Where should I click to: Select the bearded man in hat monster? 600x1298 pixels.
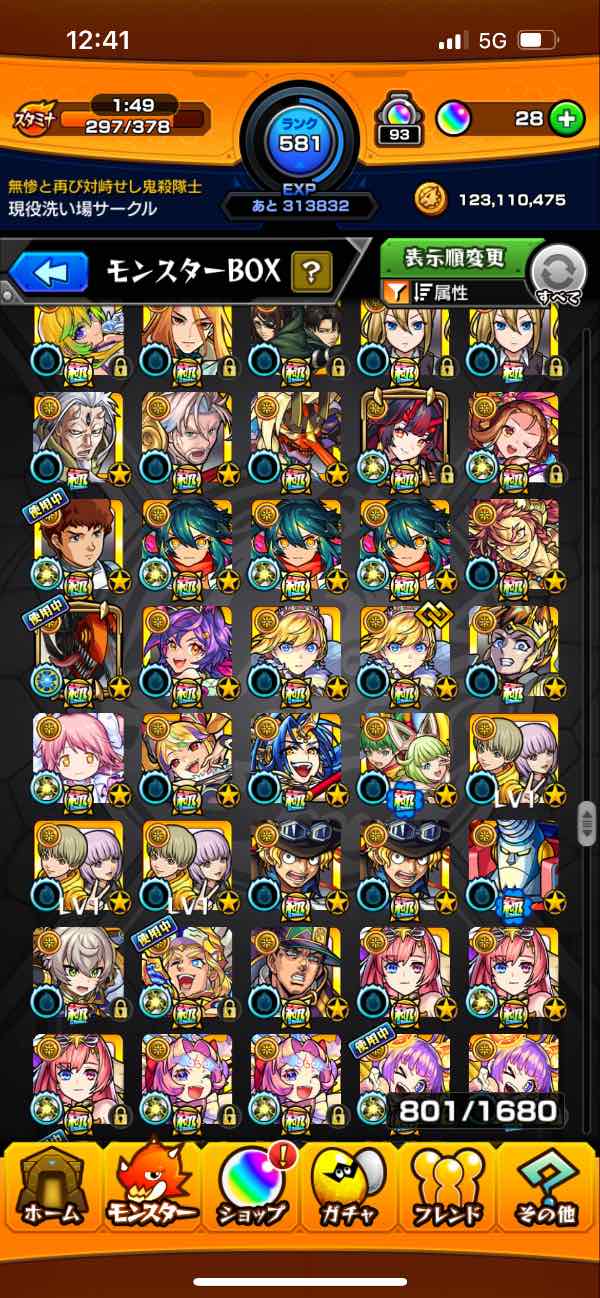[296, 972]
